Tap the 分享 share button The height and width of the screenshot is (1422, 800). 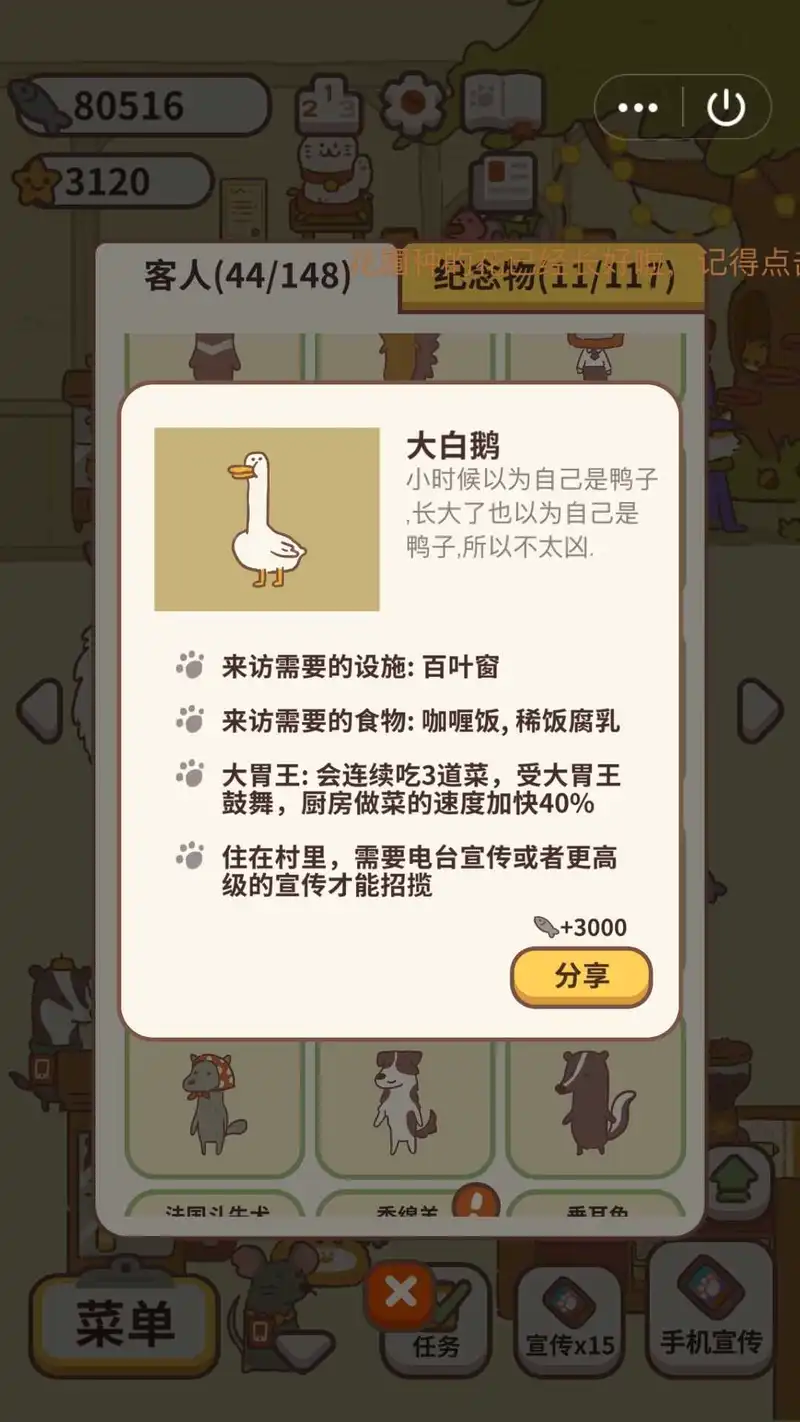pos(581,976)
